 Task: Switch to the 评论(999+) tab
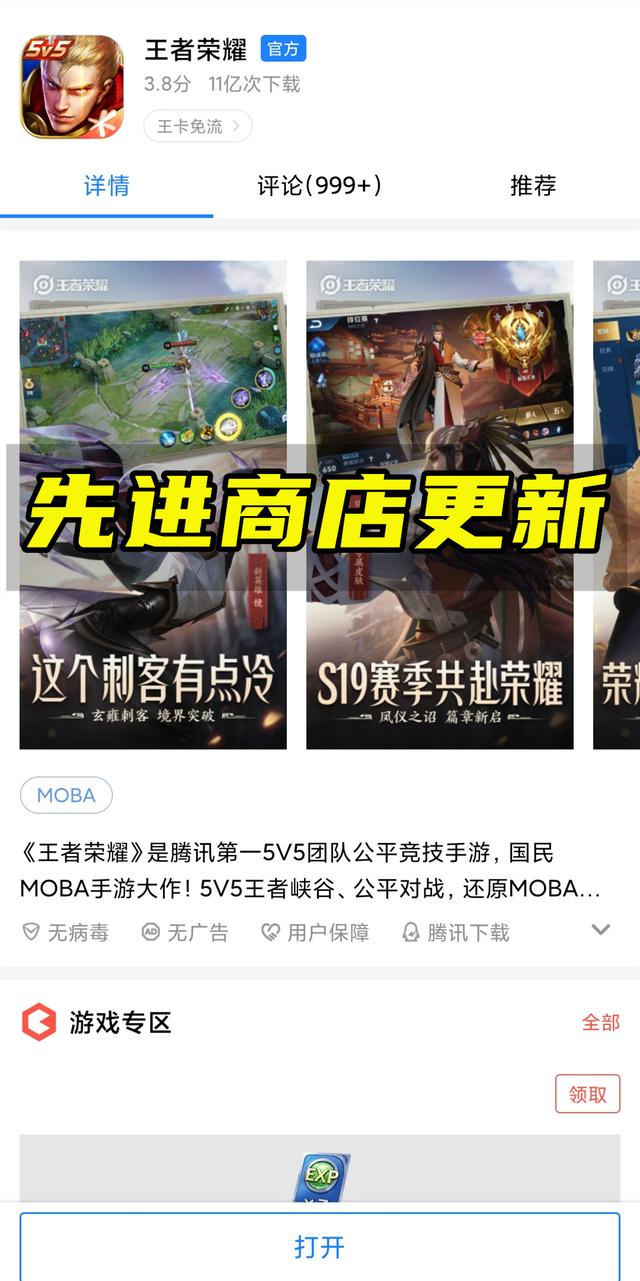(319, 185)
